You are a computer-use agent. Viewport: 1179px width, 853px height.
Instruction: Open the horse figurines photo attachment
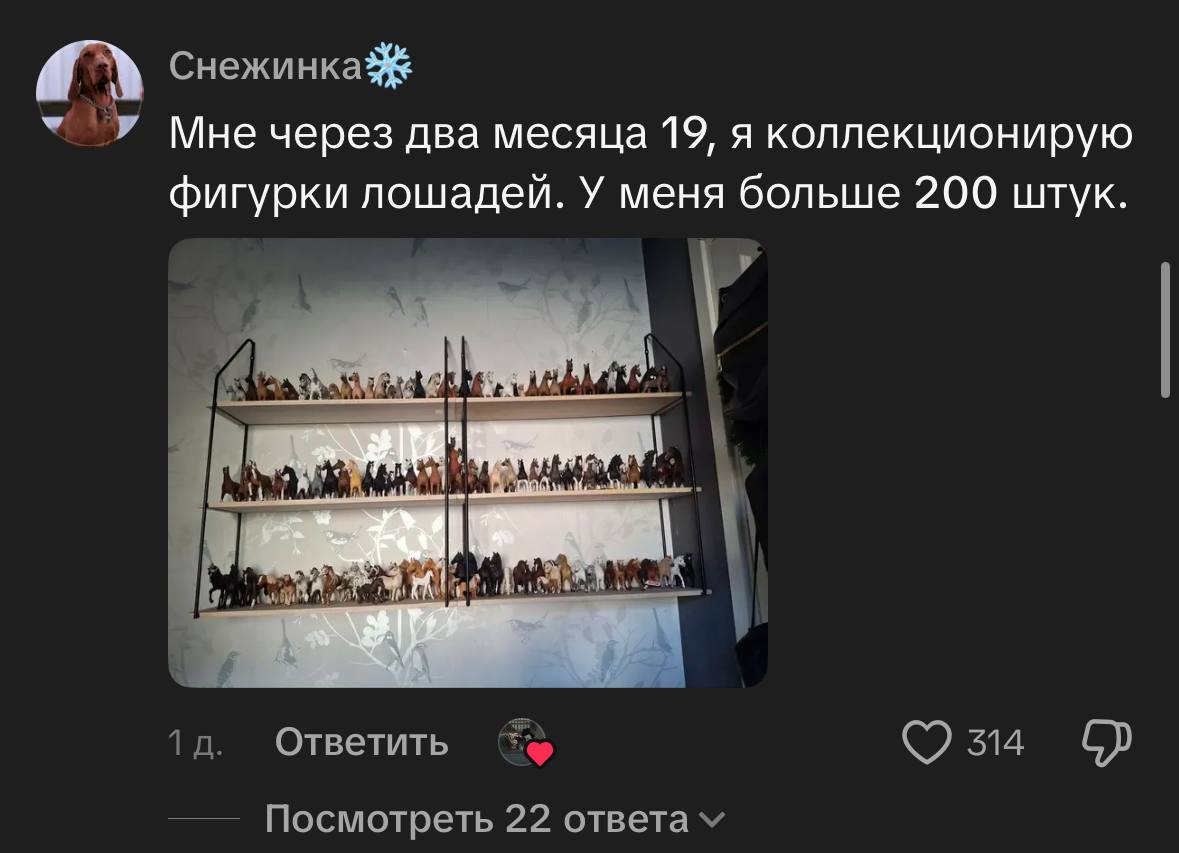coord(467,463)
